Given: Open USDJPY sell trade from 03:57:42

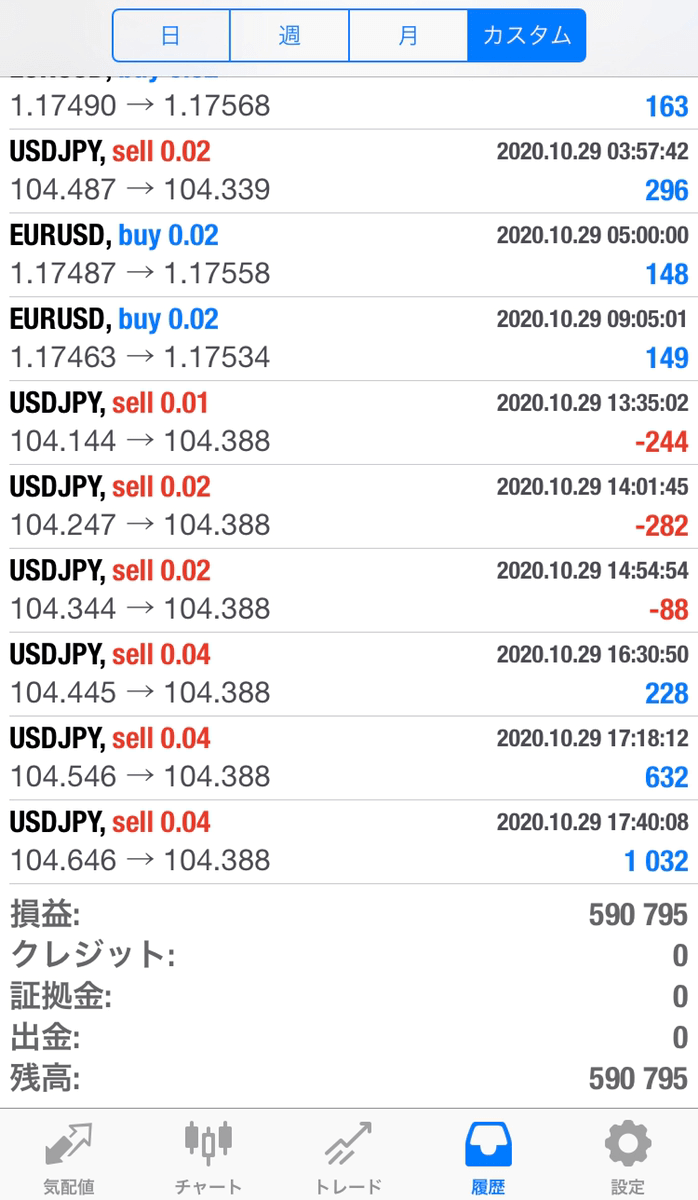Looking at the screenshot, I should click(x=349, y=171).
